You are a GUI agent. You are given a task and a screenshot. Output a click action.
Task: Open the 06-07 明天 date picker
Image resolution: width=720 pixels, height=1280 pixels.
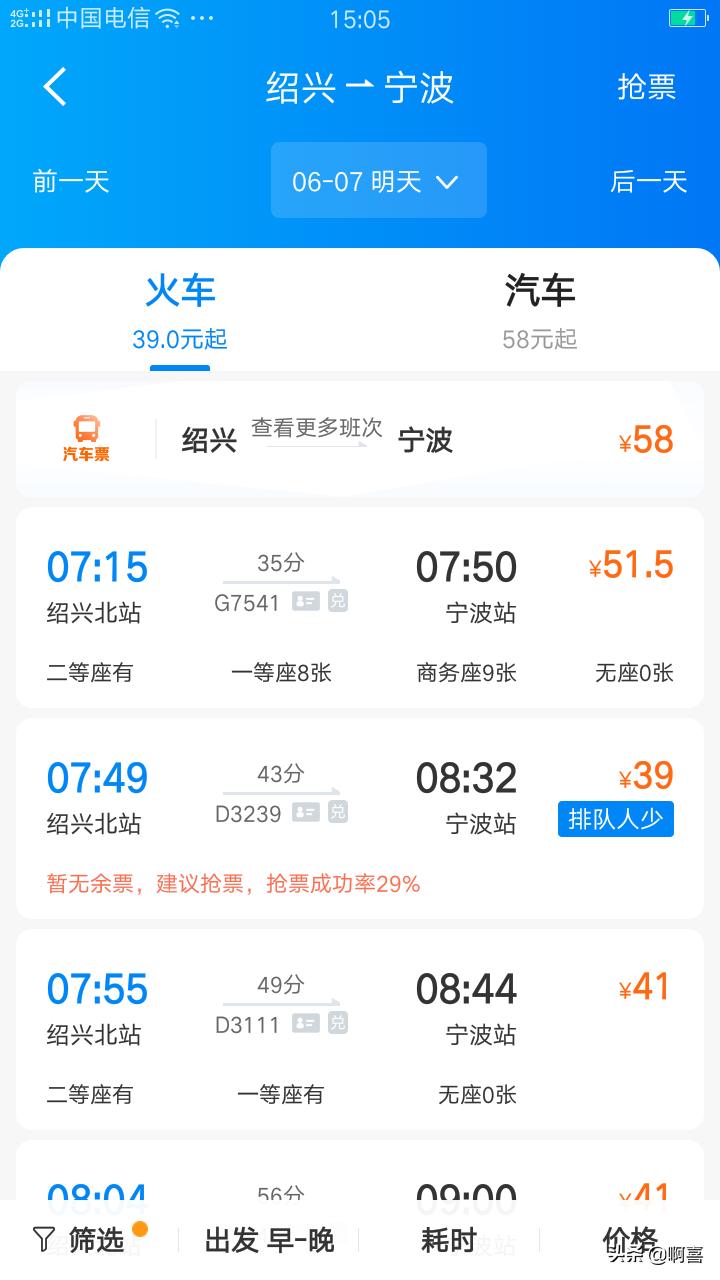click(379, 180)
